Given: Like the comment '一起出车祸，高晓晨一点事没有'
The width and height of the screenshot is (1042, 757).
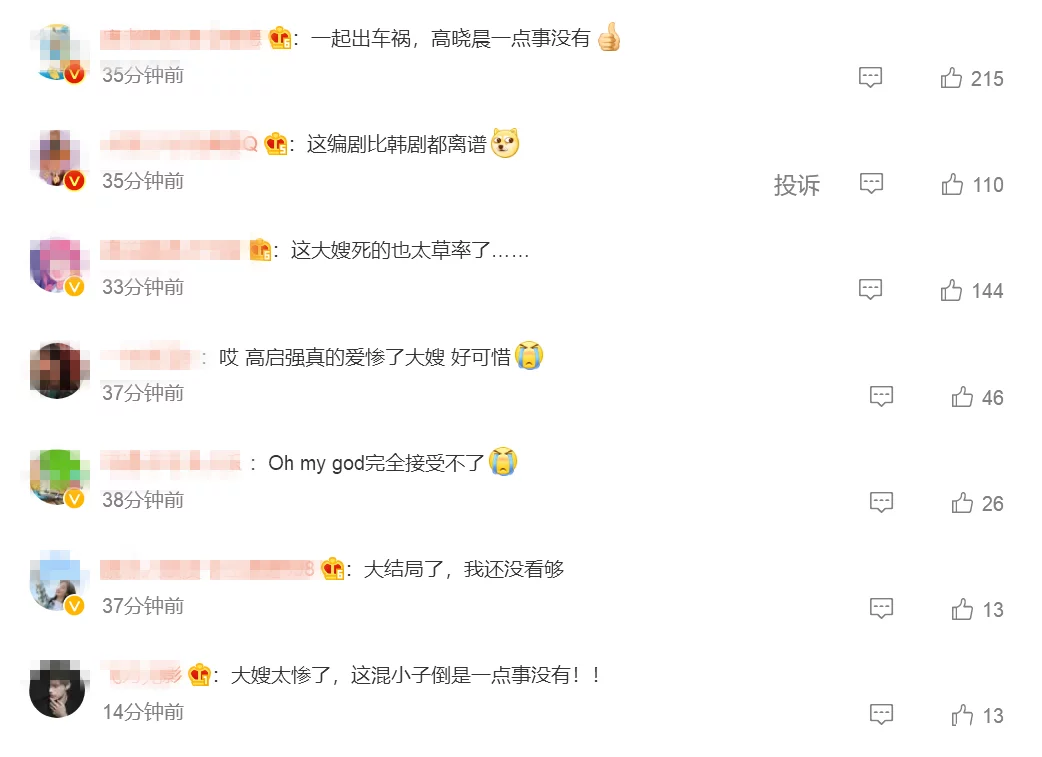Looking at the screenshot, I should [951, 78].
